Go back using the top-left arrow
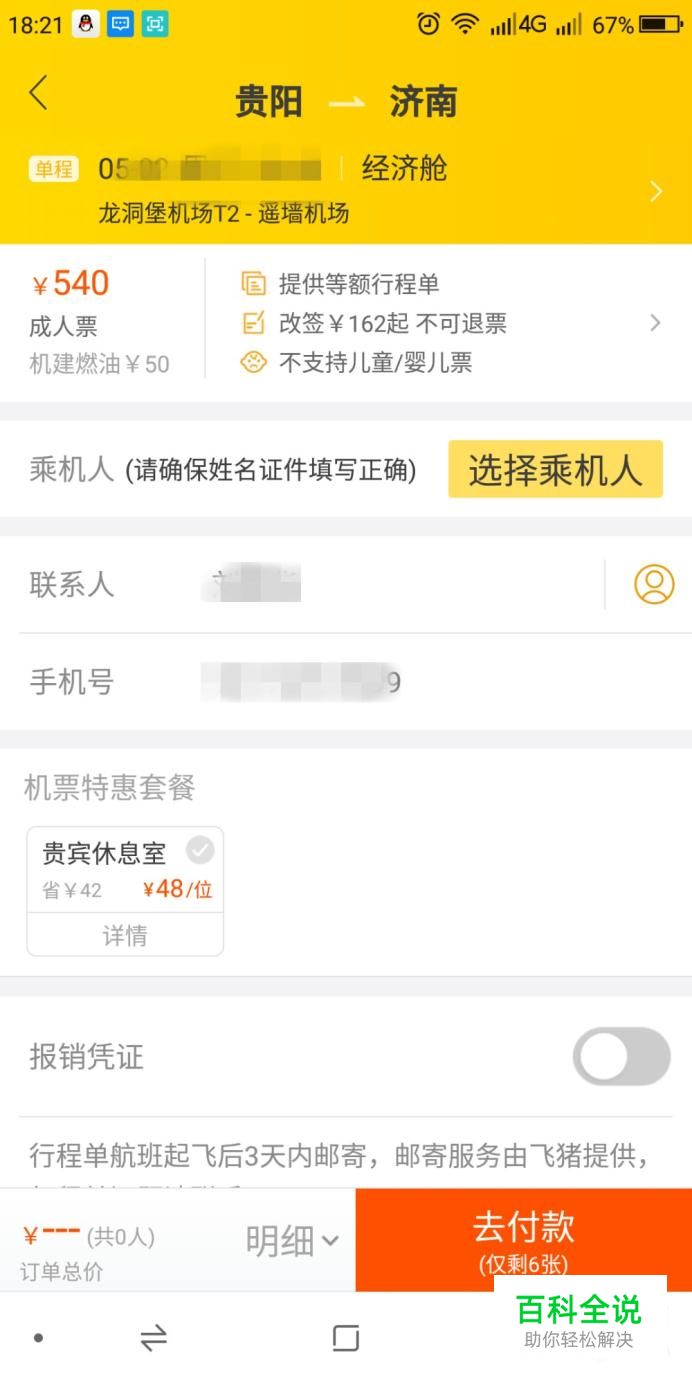Viewport: 692px width, 1384px height. [x=38, y=93]
